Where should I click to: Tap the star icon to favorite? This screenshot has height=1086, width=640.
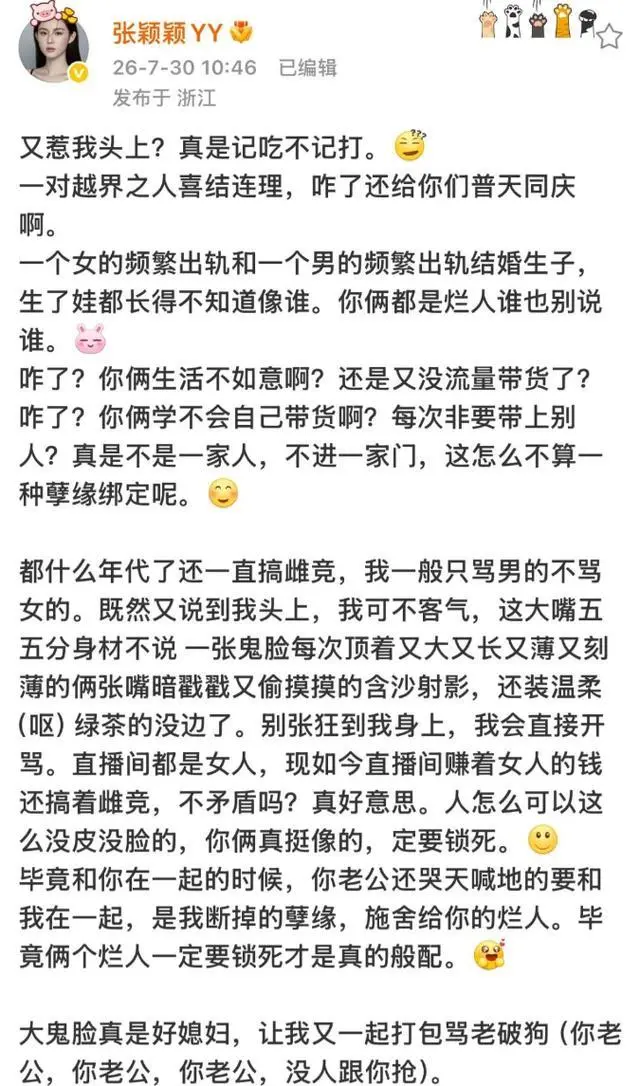[609, 35]
